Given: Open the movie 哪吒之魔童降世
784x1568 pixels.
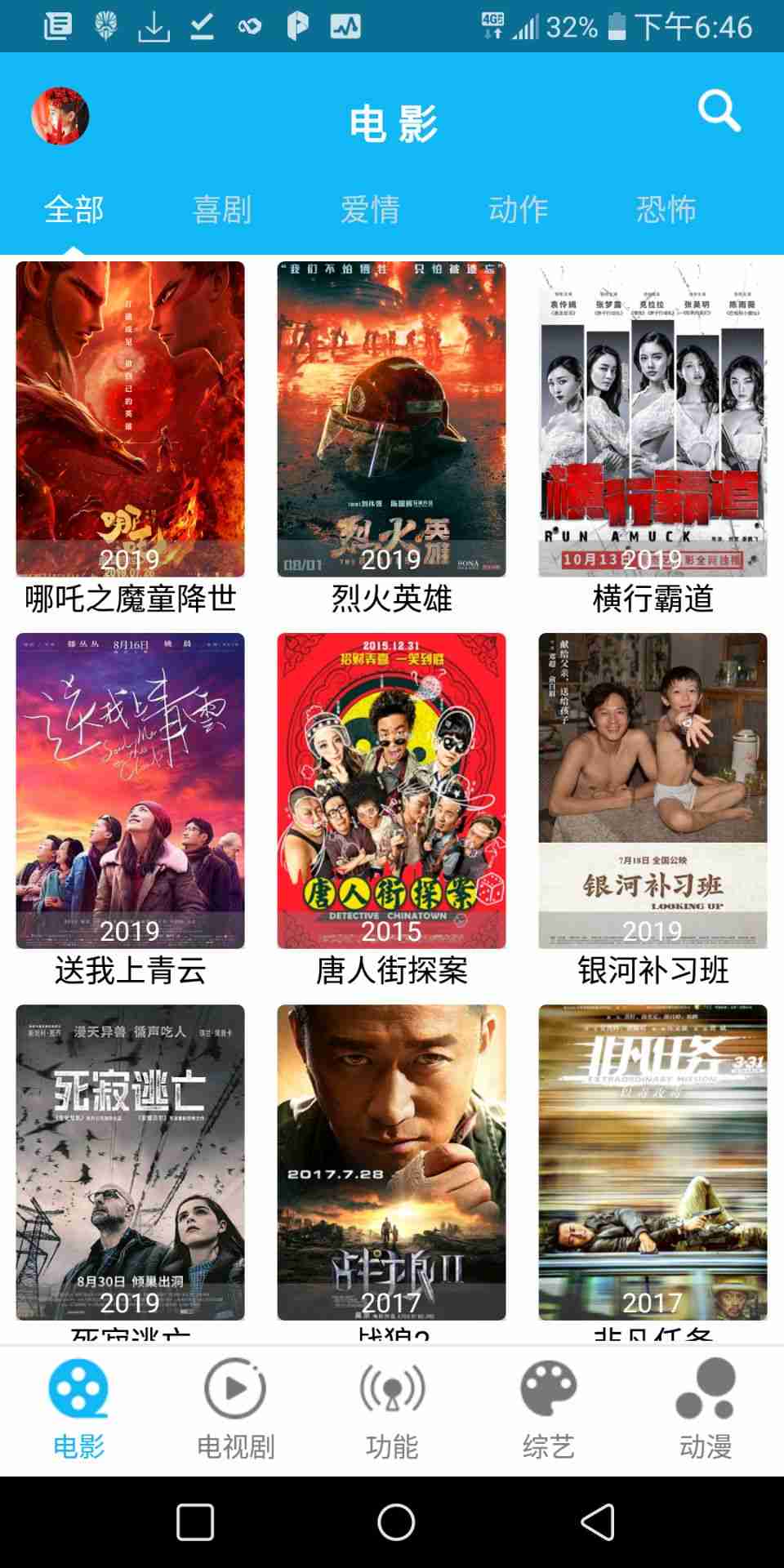Looking at the screenshot, I should (130, 419).
